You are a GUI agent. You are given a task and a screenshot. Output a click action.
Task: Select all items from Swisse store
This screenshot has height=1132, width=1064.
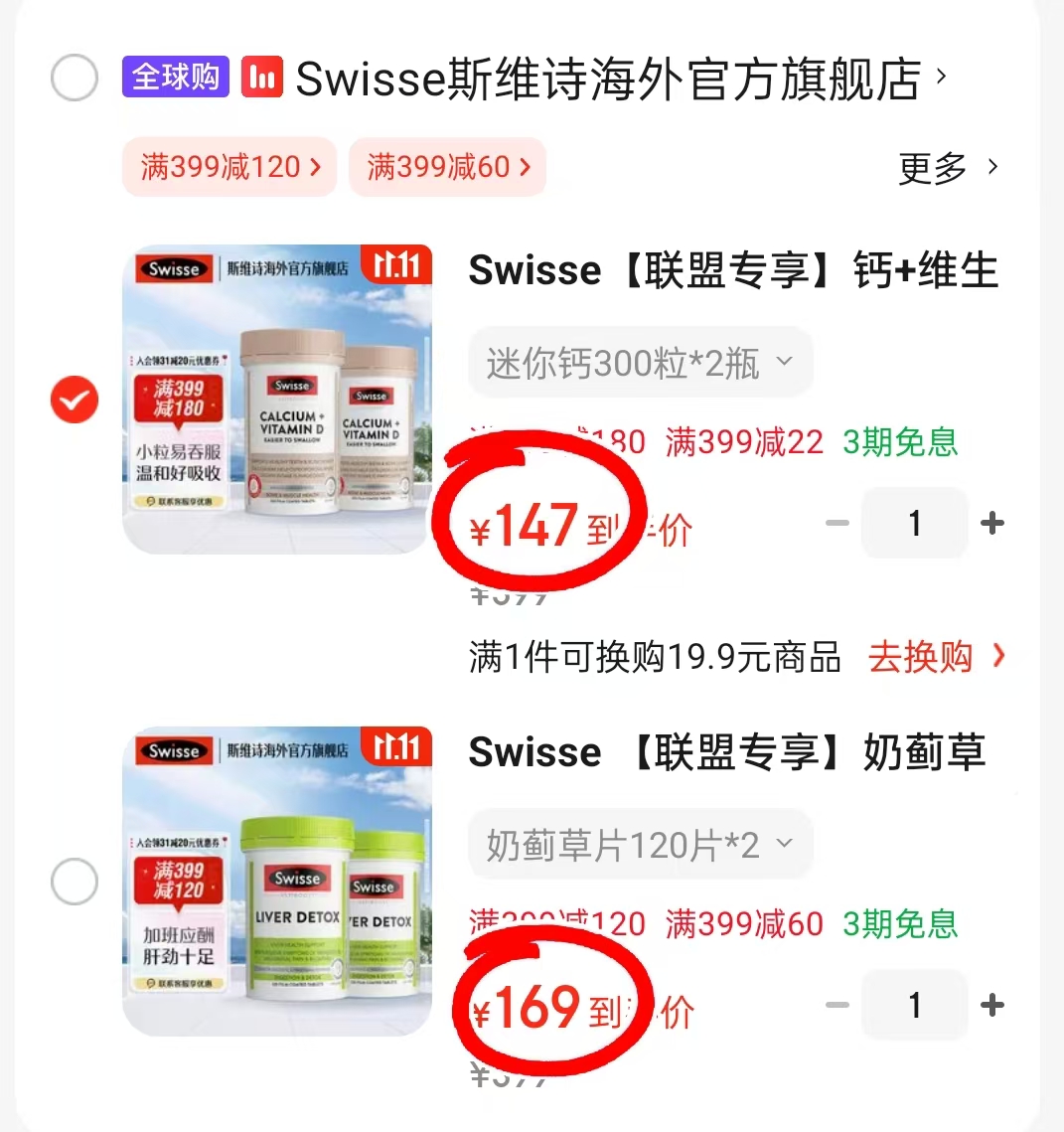pos(74,77)
